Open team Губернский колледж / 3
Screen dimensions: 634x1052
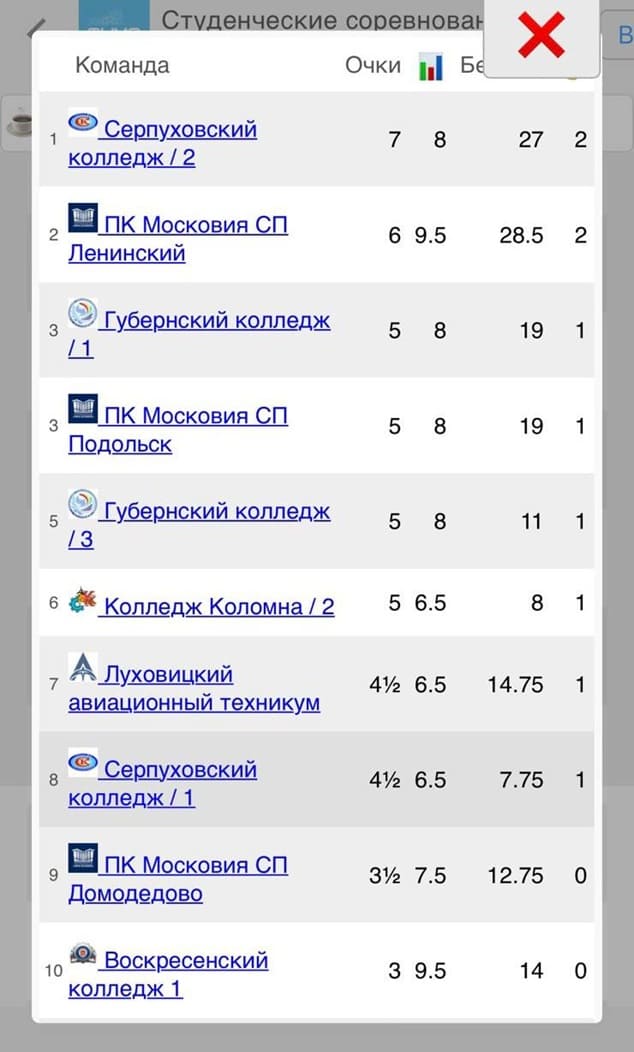pos(215,512)
